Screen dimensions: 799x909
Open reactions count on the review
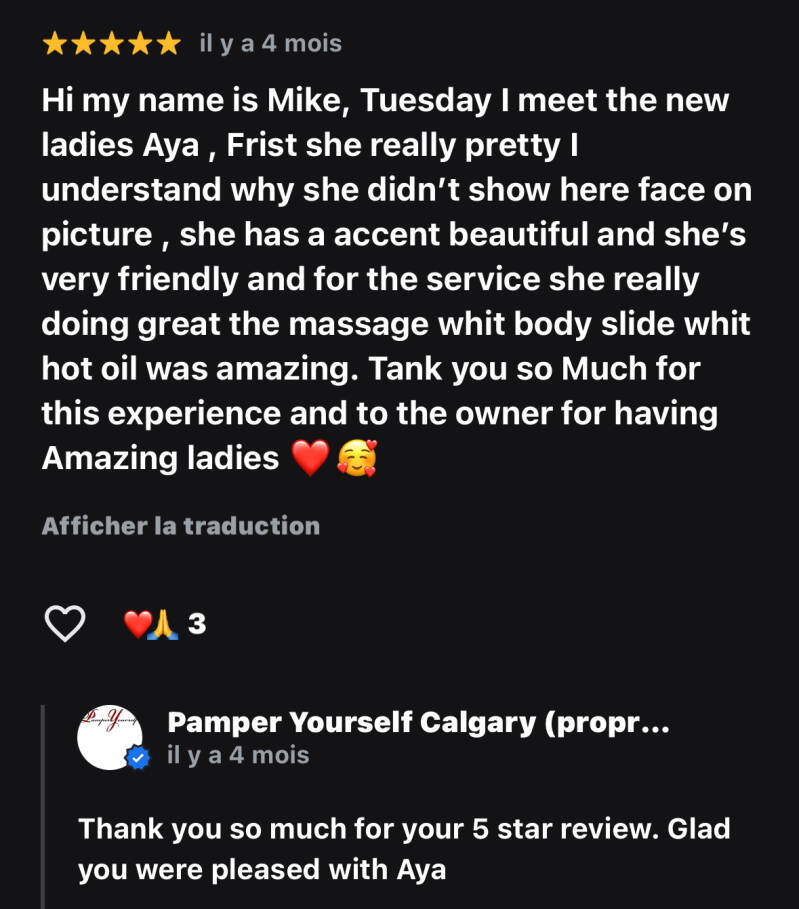click(166, 625)
